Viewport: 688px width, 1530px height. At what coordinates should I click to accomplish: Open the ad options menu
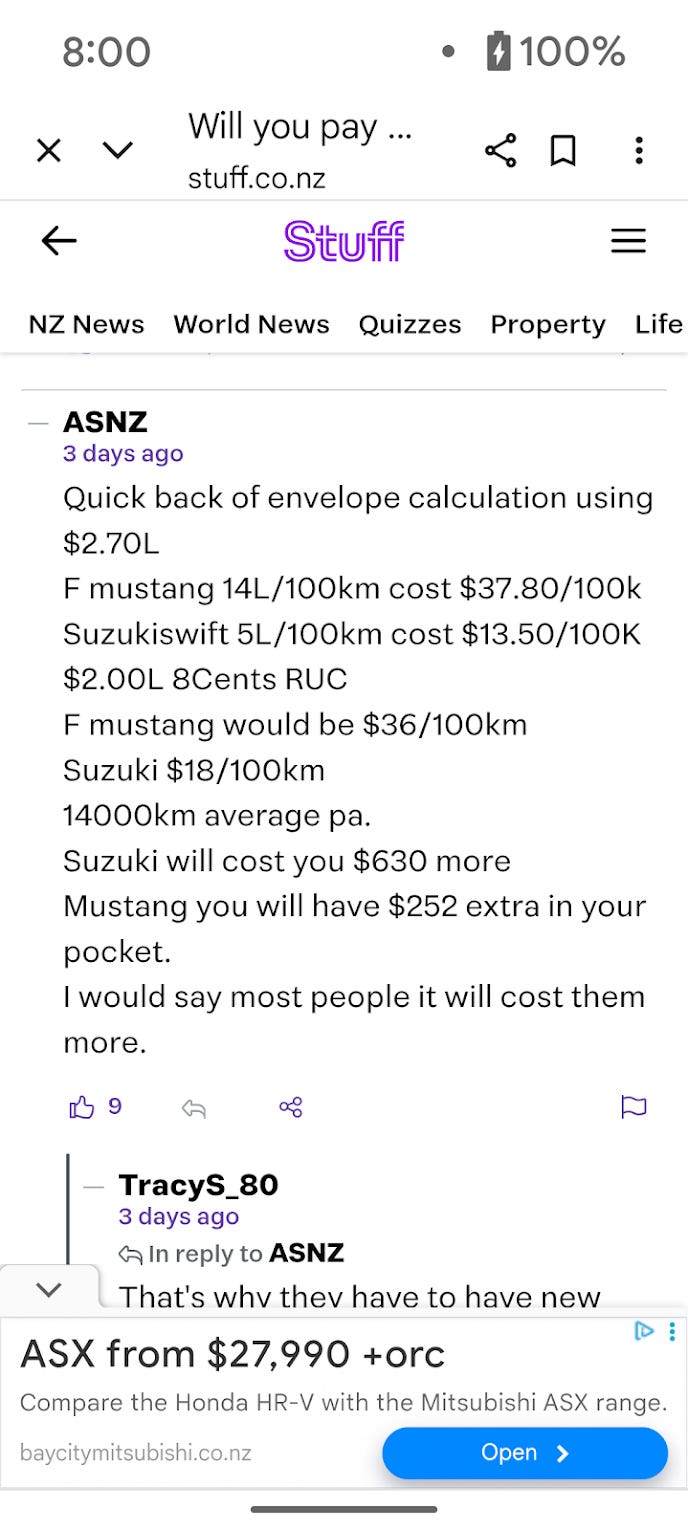(x=672, y=1332)
